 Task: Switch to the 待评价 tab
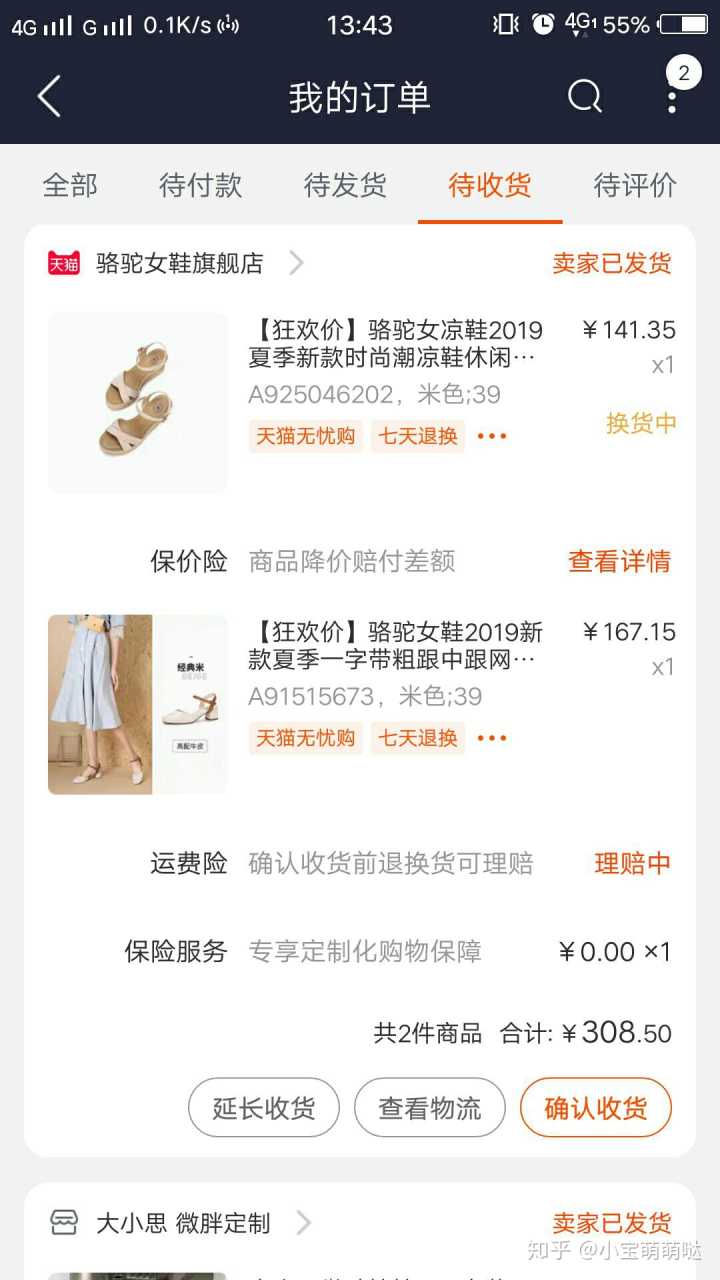tap(635, 185)
